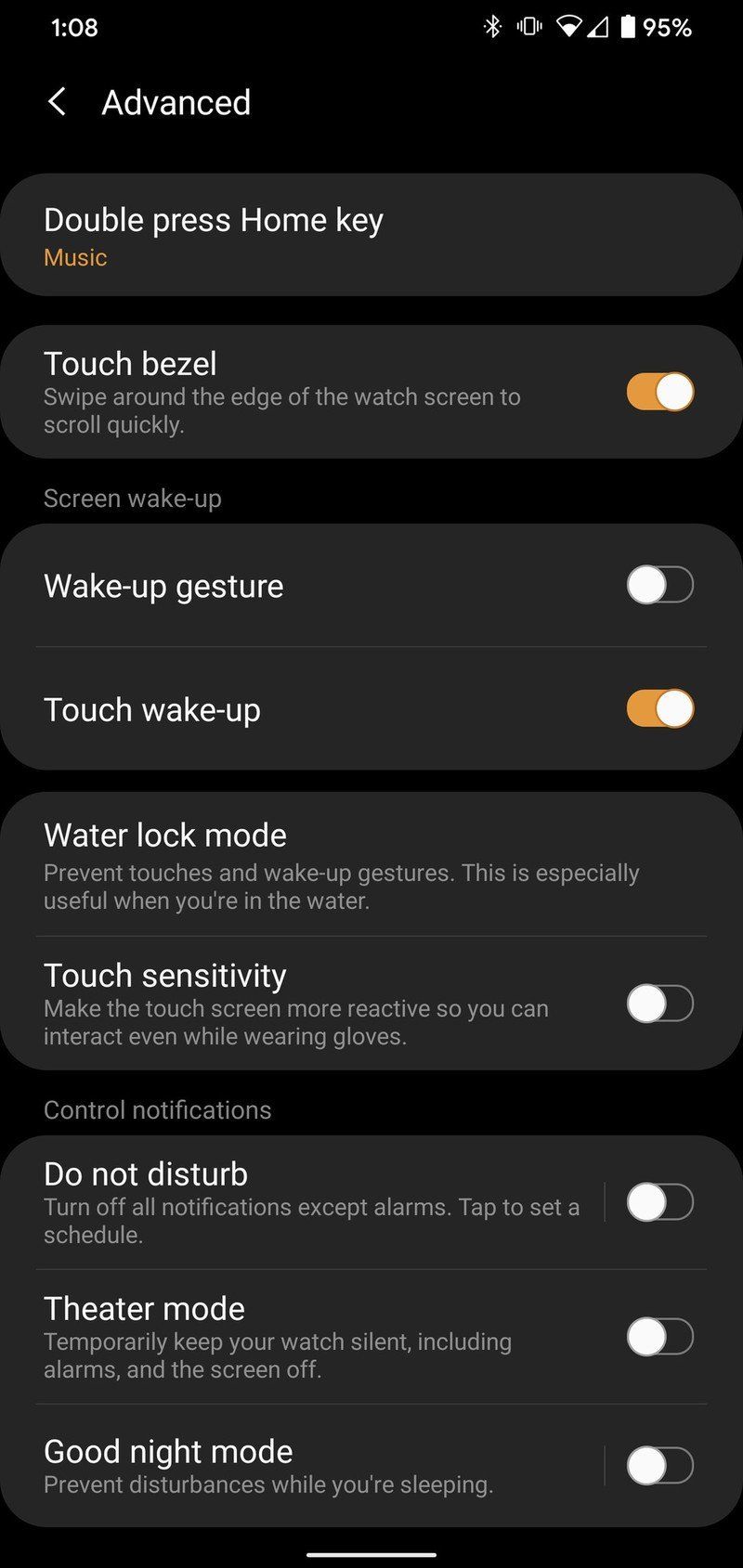
Task: Disable the Touch bezel toggle
Action: coord(659,393)
